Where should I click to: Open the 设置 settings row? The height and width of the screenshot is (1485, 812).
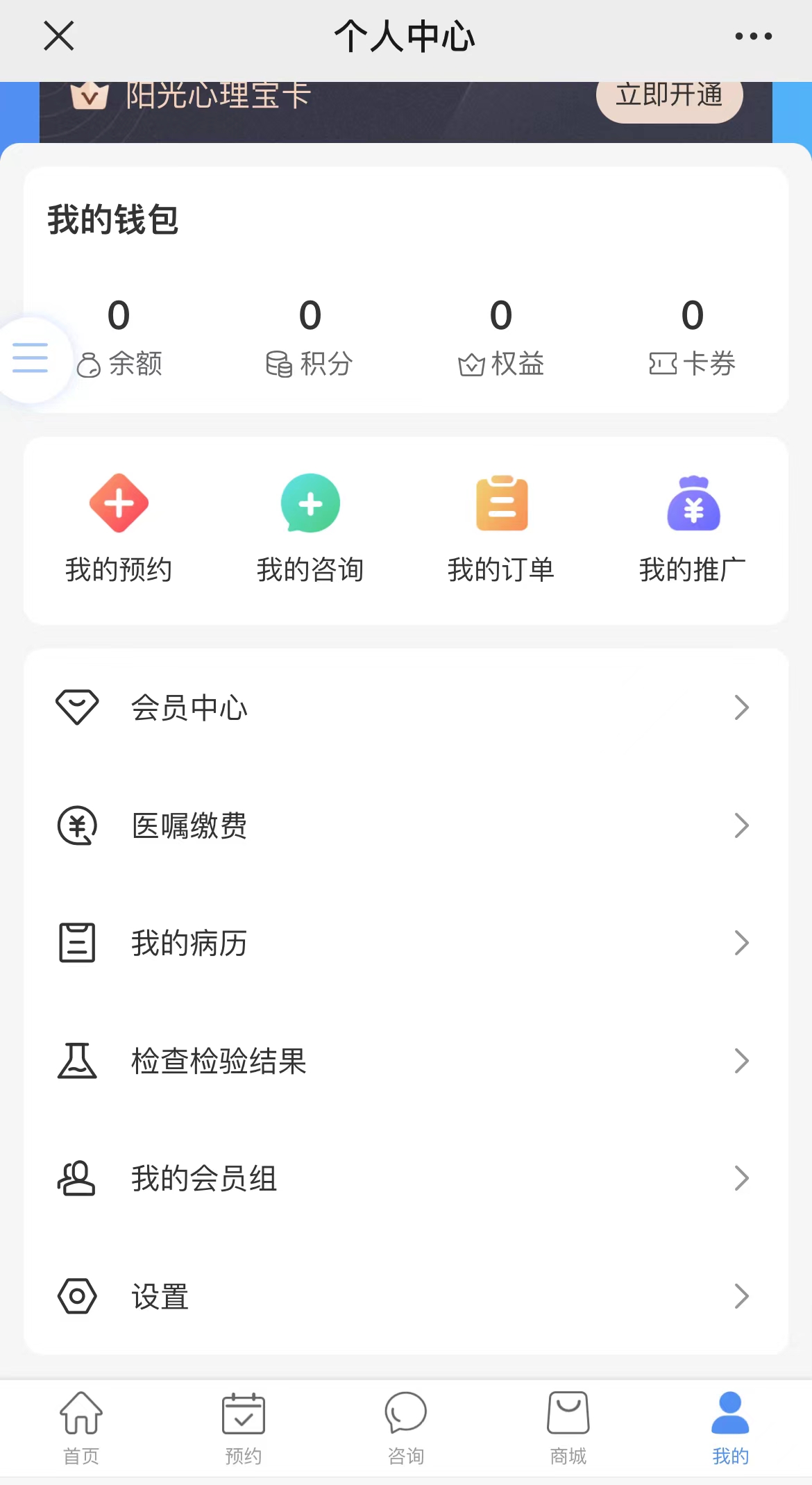coord(406,1296)
